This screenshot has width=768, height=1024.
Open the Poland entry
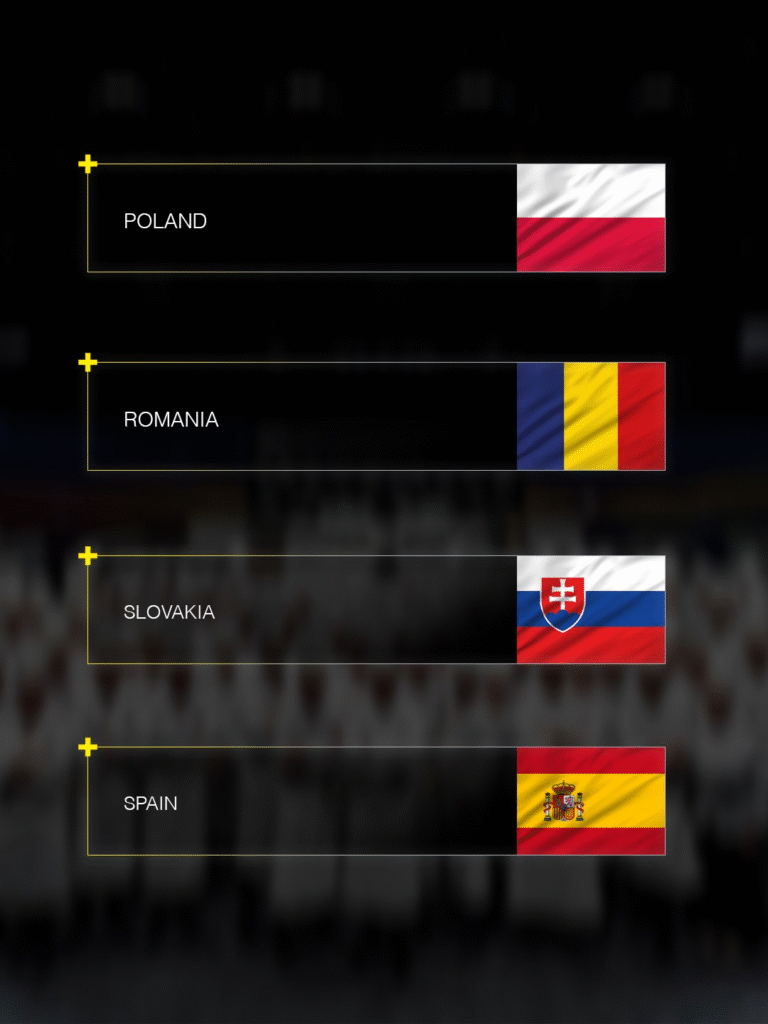tap(375, 218)
